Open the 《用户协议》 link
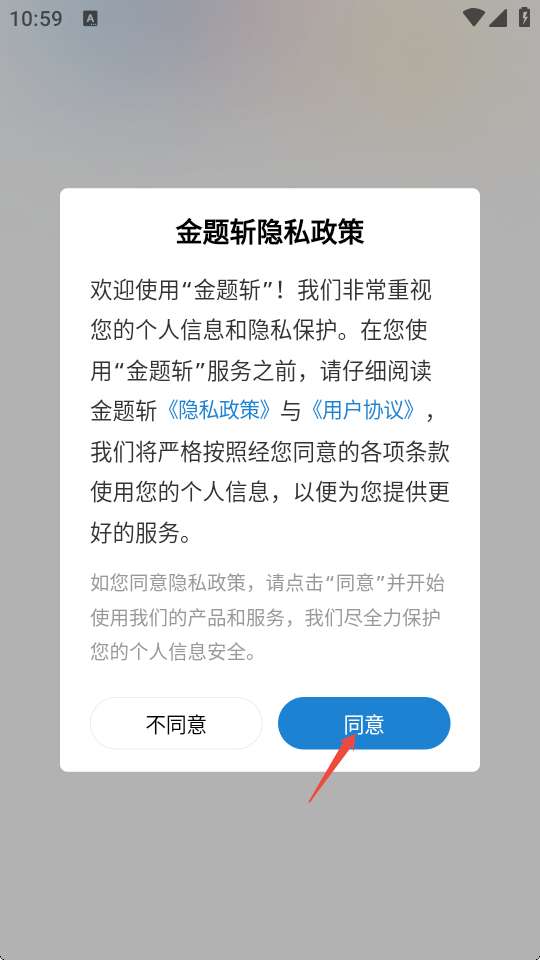 (364, 410)
